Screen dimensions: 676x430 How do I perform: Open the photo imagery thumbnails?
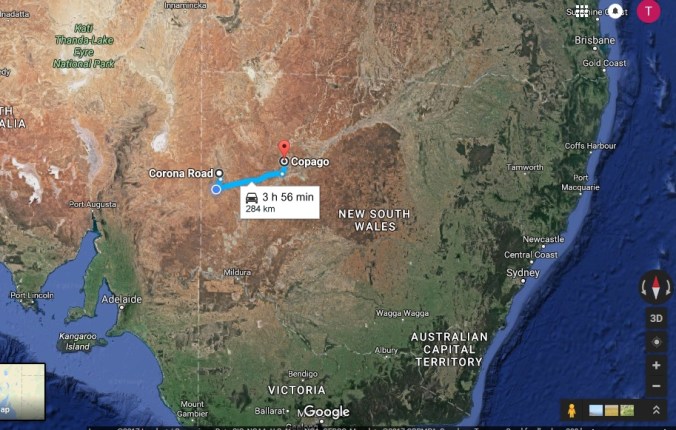click(x=611, y=410)
